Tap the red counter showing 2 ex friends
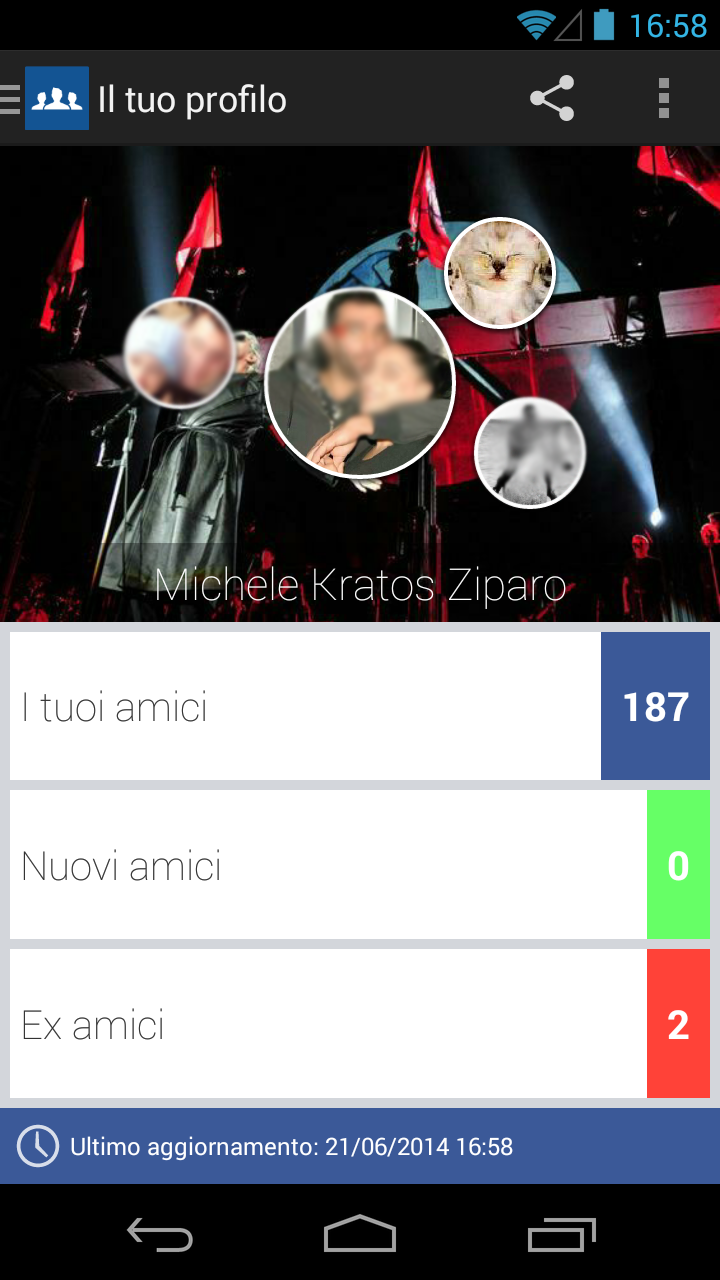This screenshot has height=1280, width=720. coord(679,1023)
